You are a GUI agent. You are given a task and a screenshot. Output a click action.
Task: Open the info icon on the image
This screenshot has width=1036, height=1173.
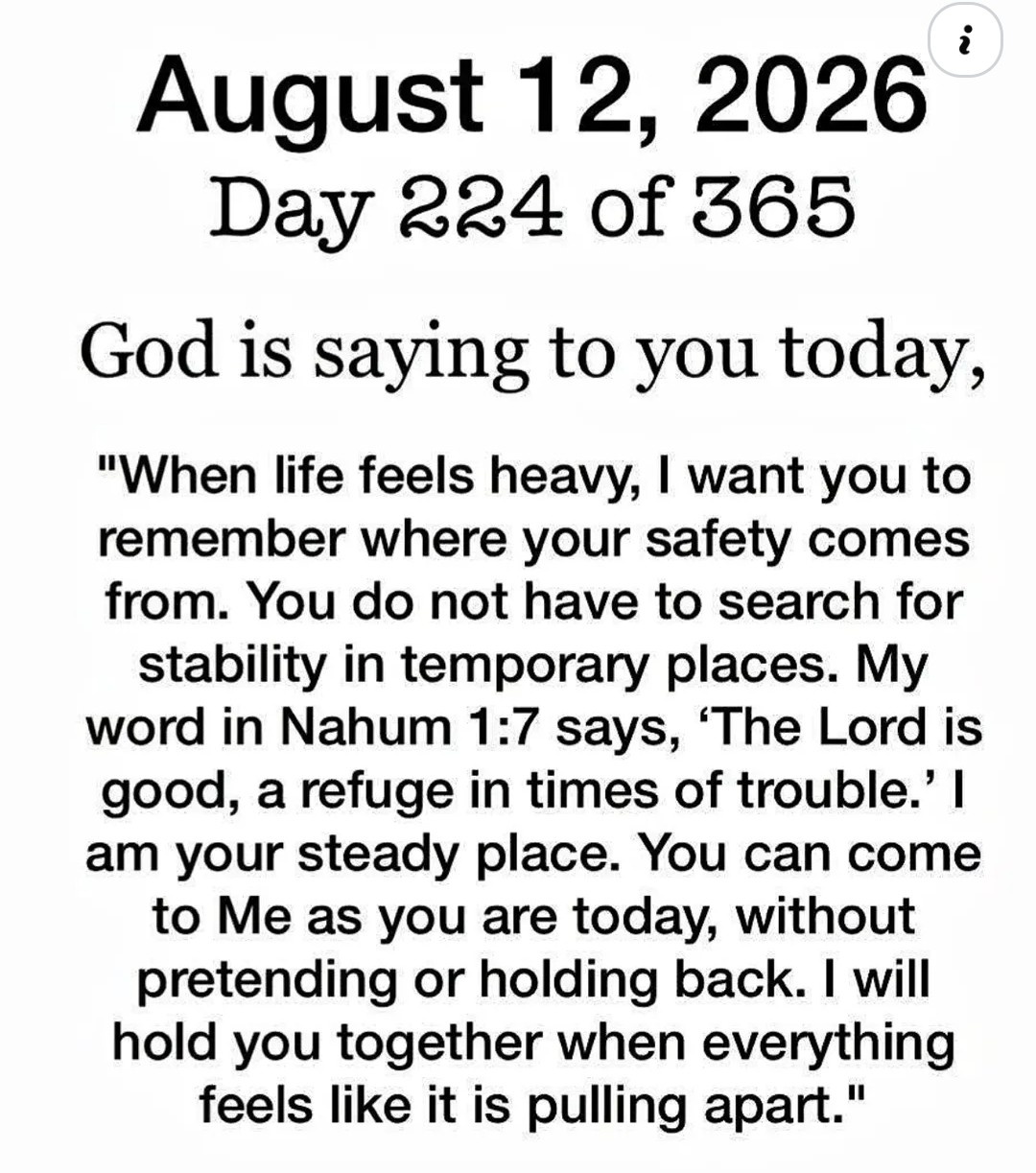tap(967, 42)
